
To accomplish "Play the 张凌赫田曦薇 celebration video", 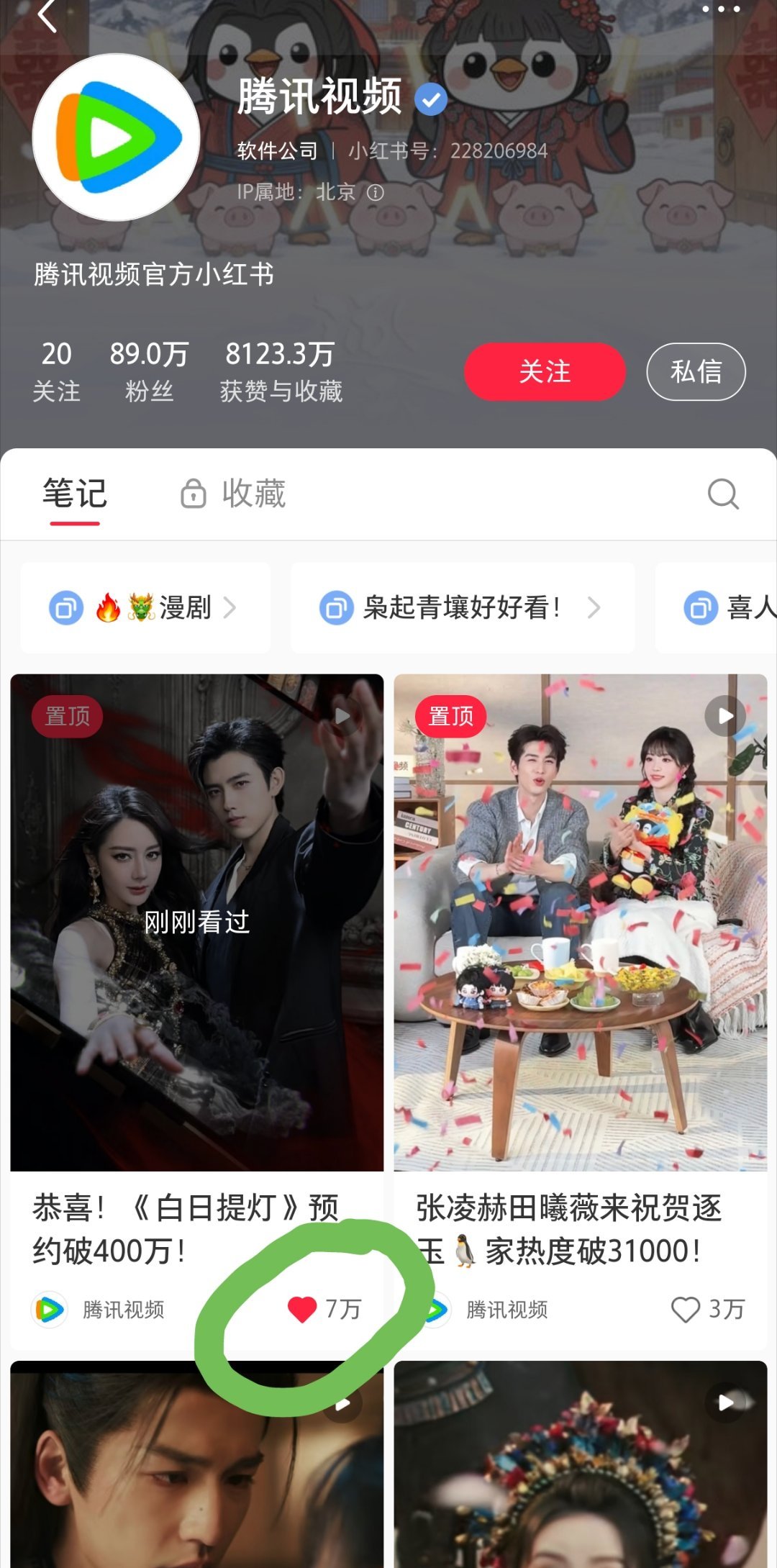I will tap(724, 716).
